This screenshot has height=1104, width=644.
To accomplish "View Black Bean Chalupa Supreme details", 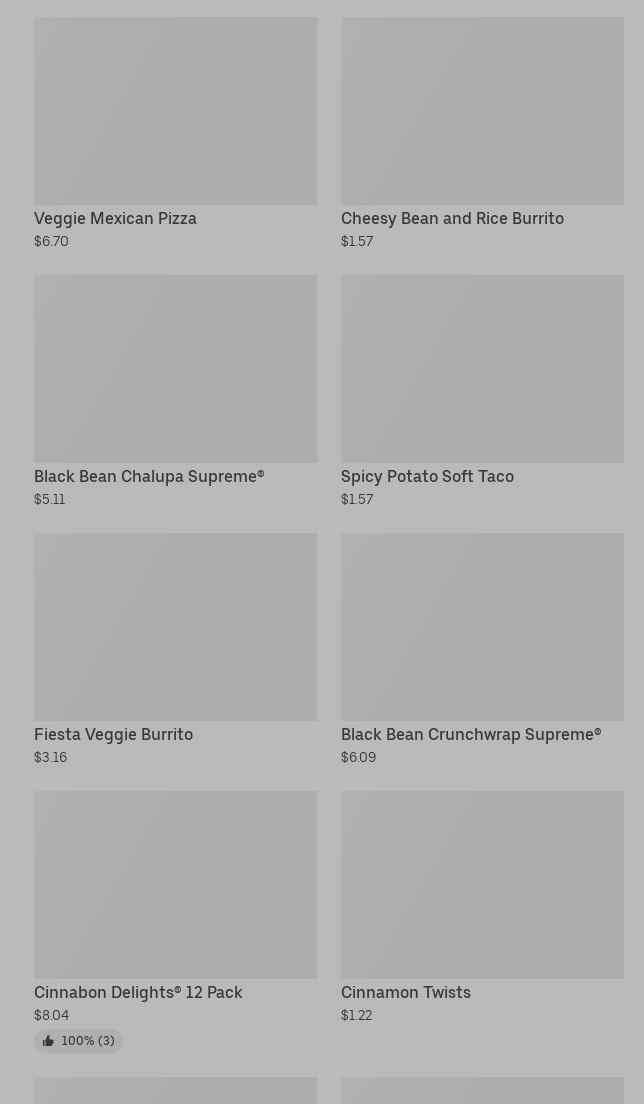I will 175,391.
